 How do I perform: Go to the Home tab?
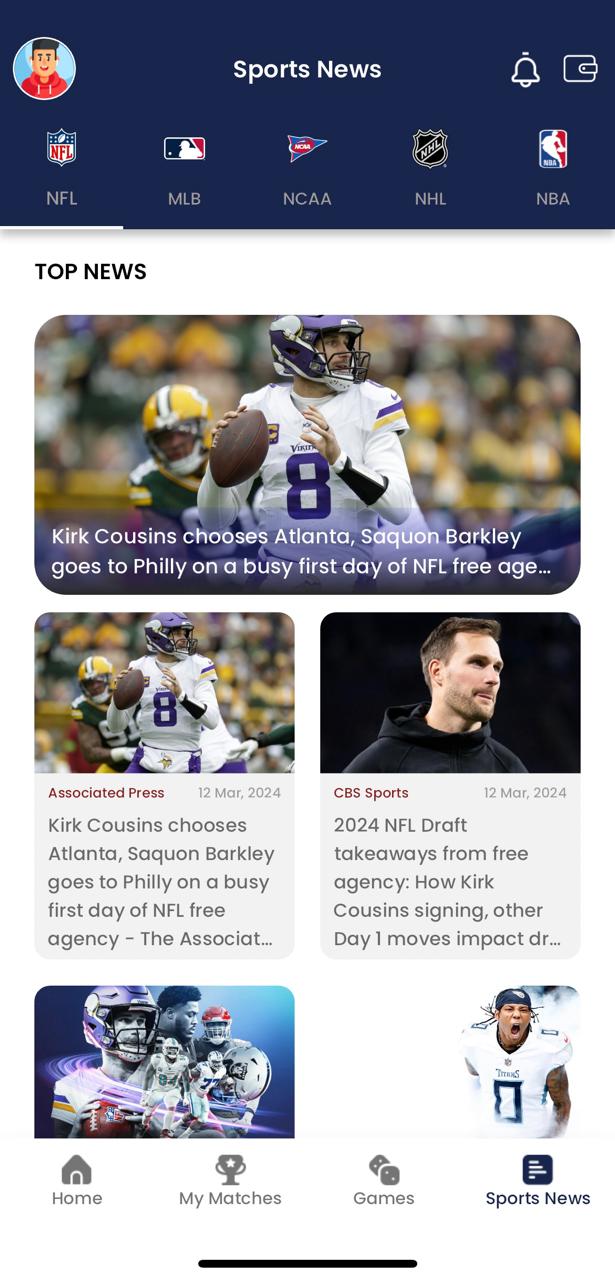[x=77, y=1181]
